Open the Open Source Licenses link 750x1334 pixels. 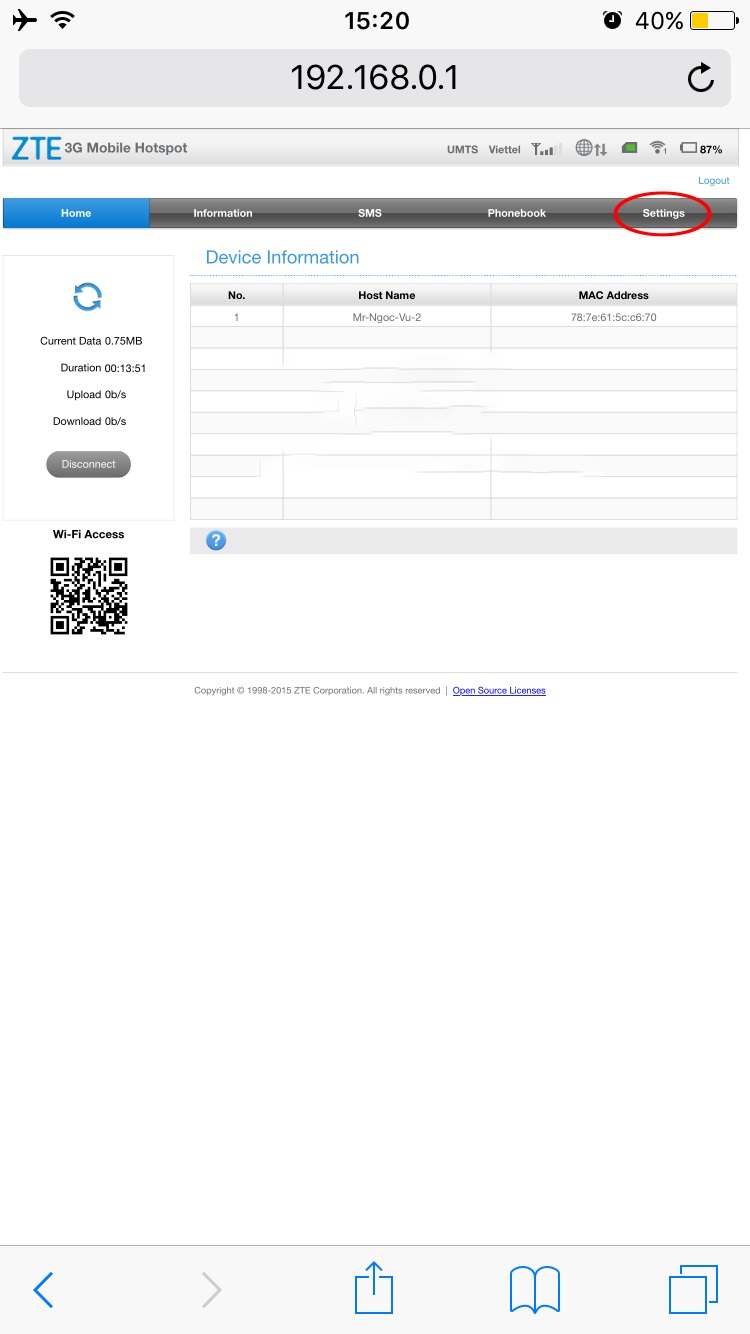(x=499, y=691)
